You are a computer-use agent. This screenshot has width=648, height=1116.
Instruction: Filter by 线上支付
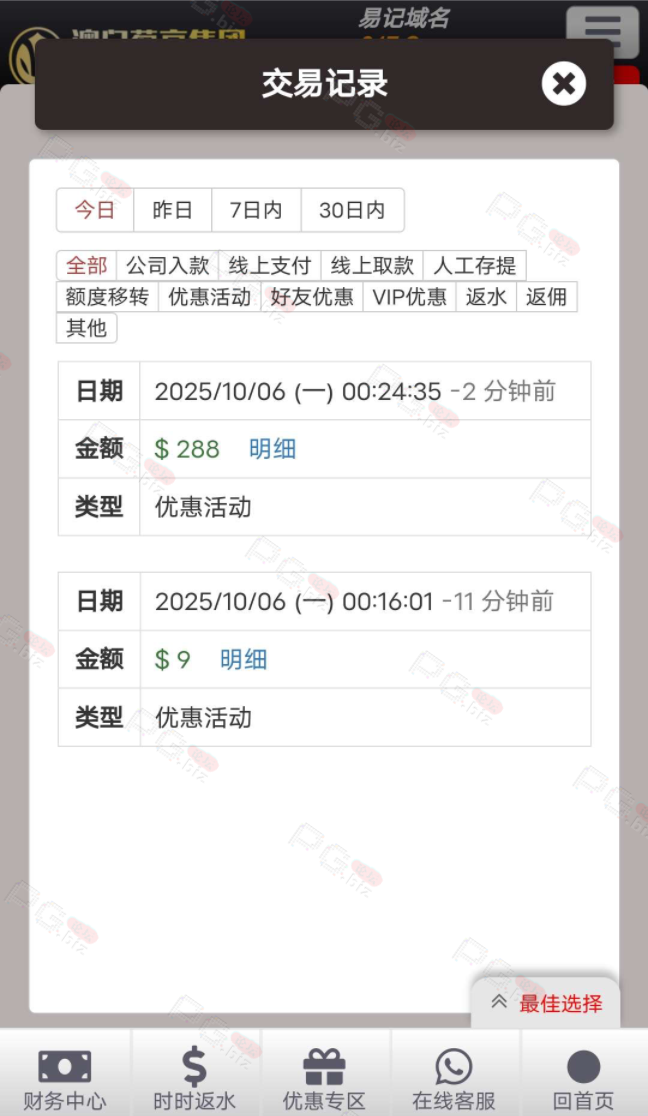tap(270, 265)
